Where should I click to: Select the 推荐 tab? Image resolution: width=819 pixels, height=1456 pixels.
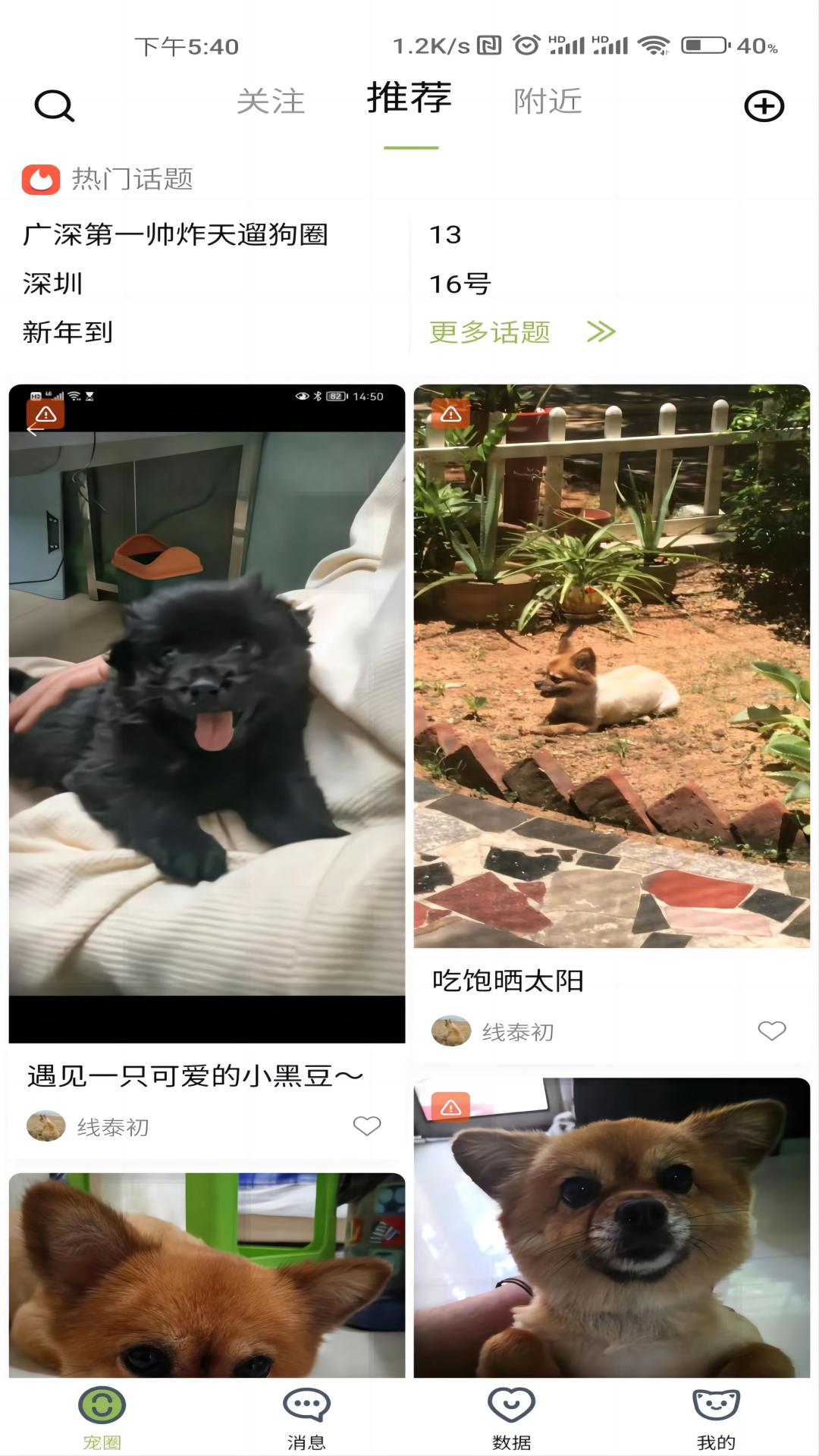[x=409, y=99]
